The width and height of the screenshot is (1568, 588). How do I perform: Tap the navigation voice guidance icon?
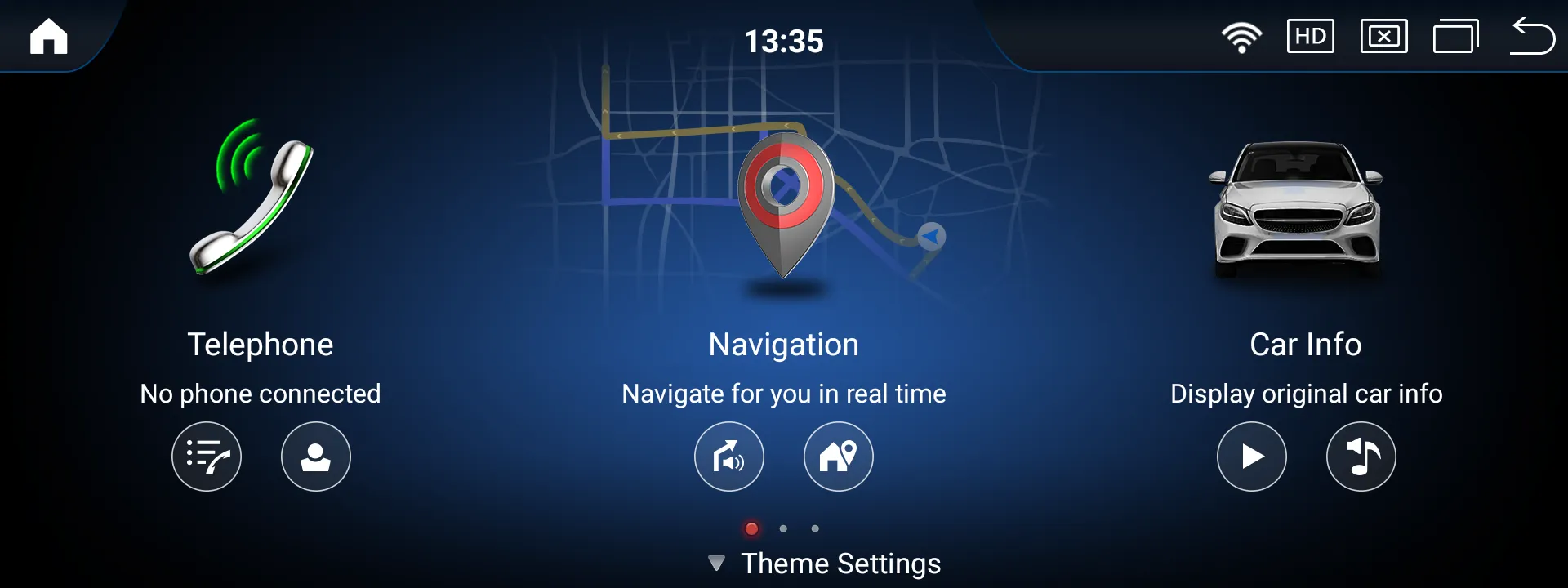tap(729, 457)
